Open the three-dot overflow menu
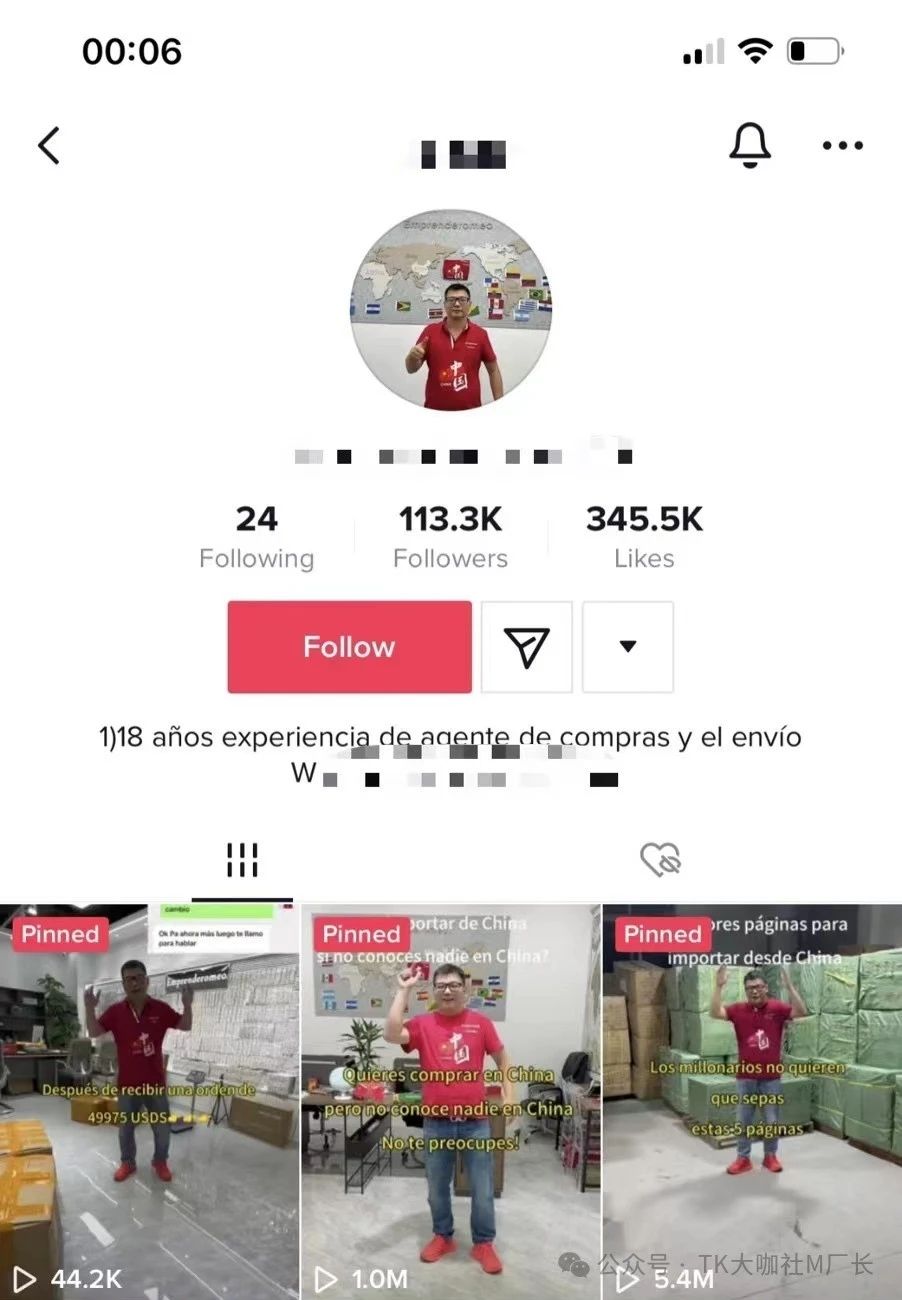Screen dimensions: 902x1300 click(x=842, y=146)
